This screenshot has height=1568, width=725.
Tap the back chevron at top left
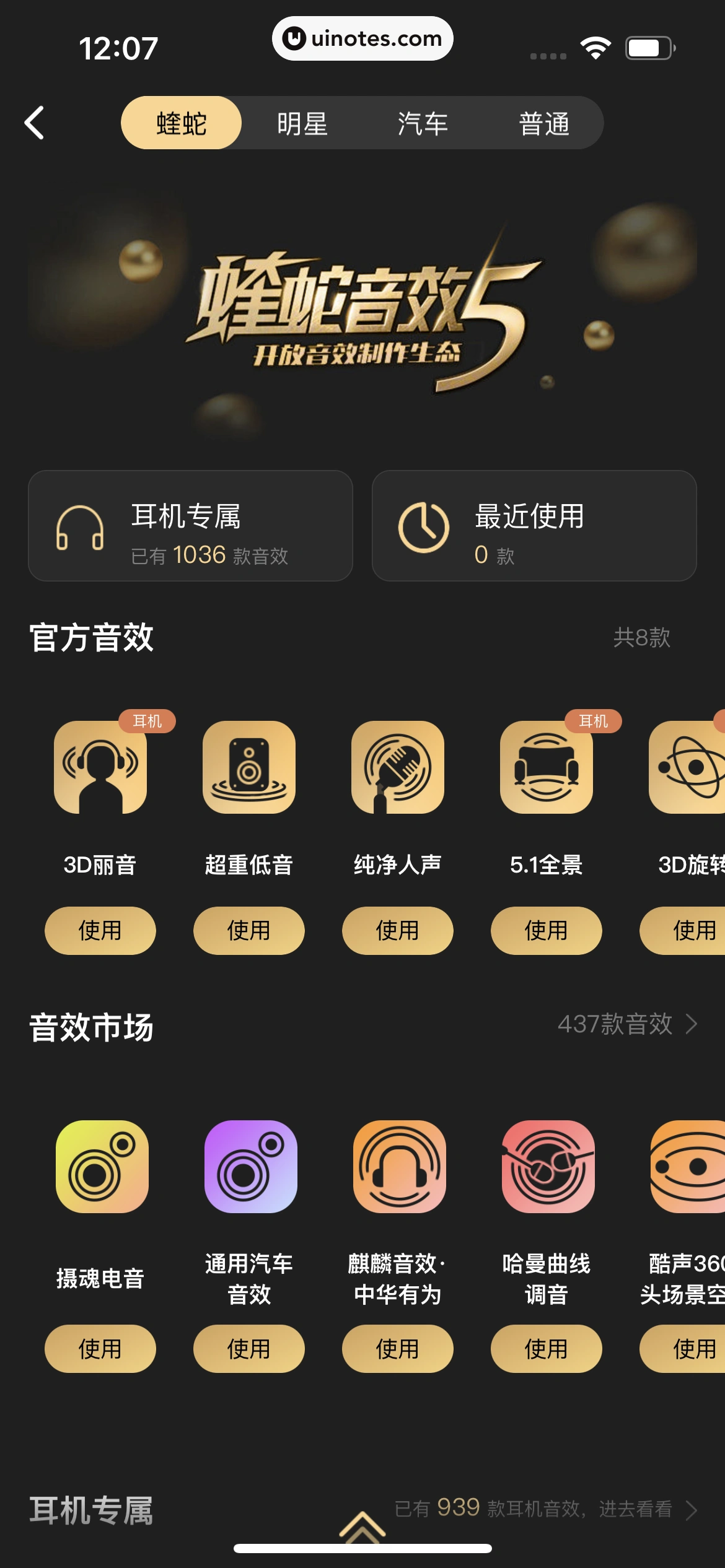35,122
